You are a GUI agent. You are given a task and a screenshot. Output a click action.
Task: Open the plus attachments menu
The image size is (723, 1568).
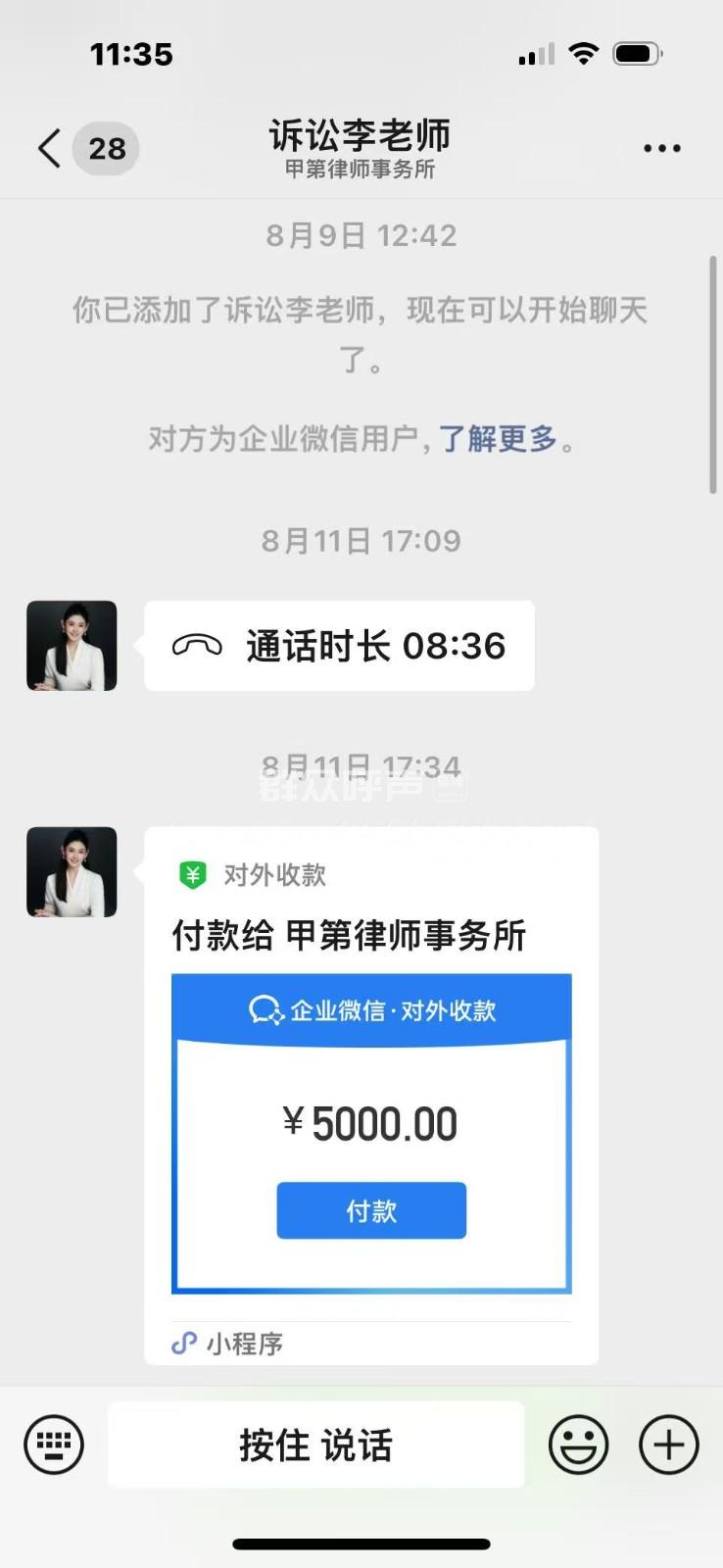(x=669, y=1445)
